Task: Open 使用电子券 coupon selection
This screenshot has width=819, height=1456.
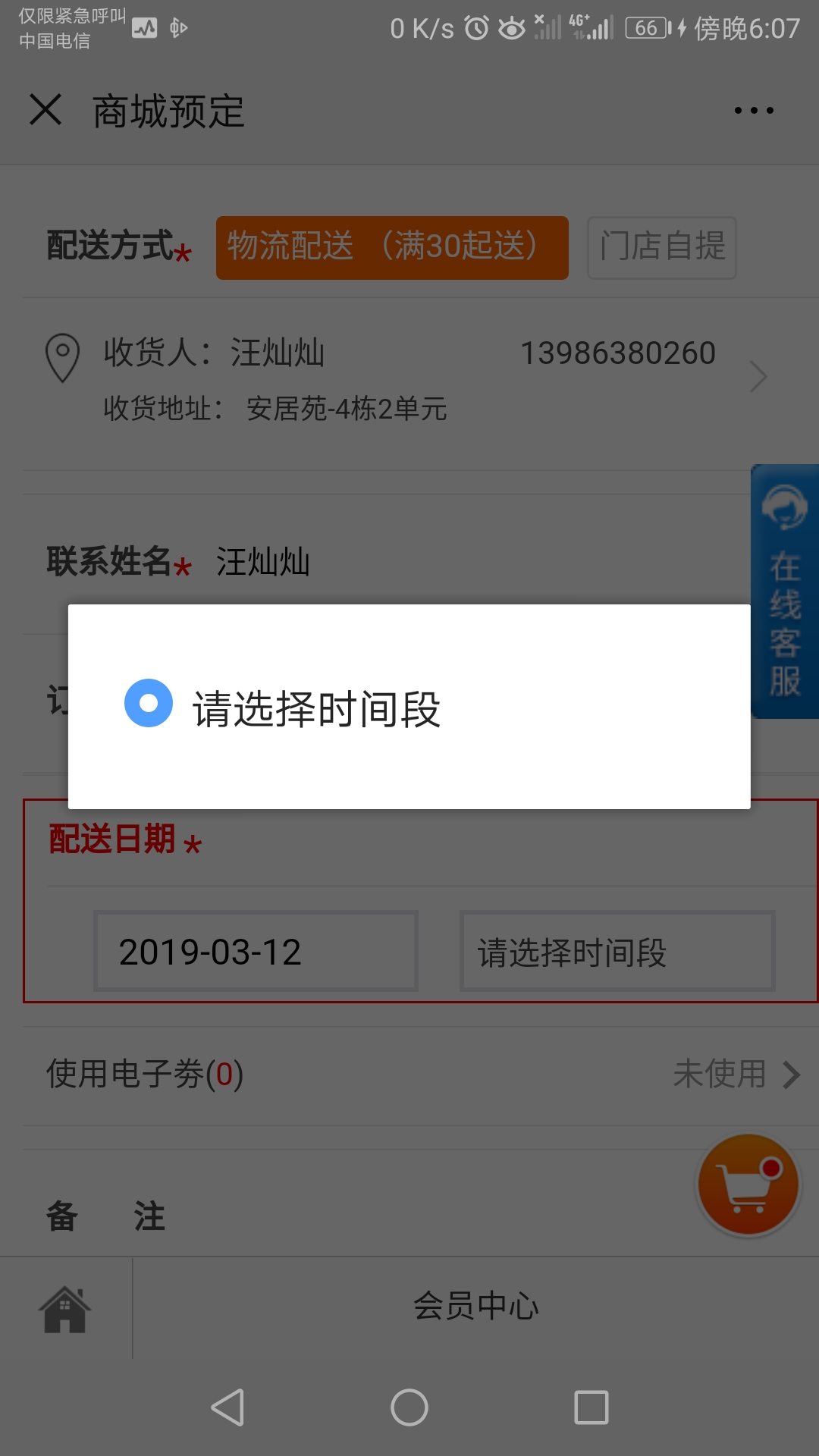Action: click(421, 1075)
